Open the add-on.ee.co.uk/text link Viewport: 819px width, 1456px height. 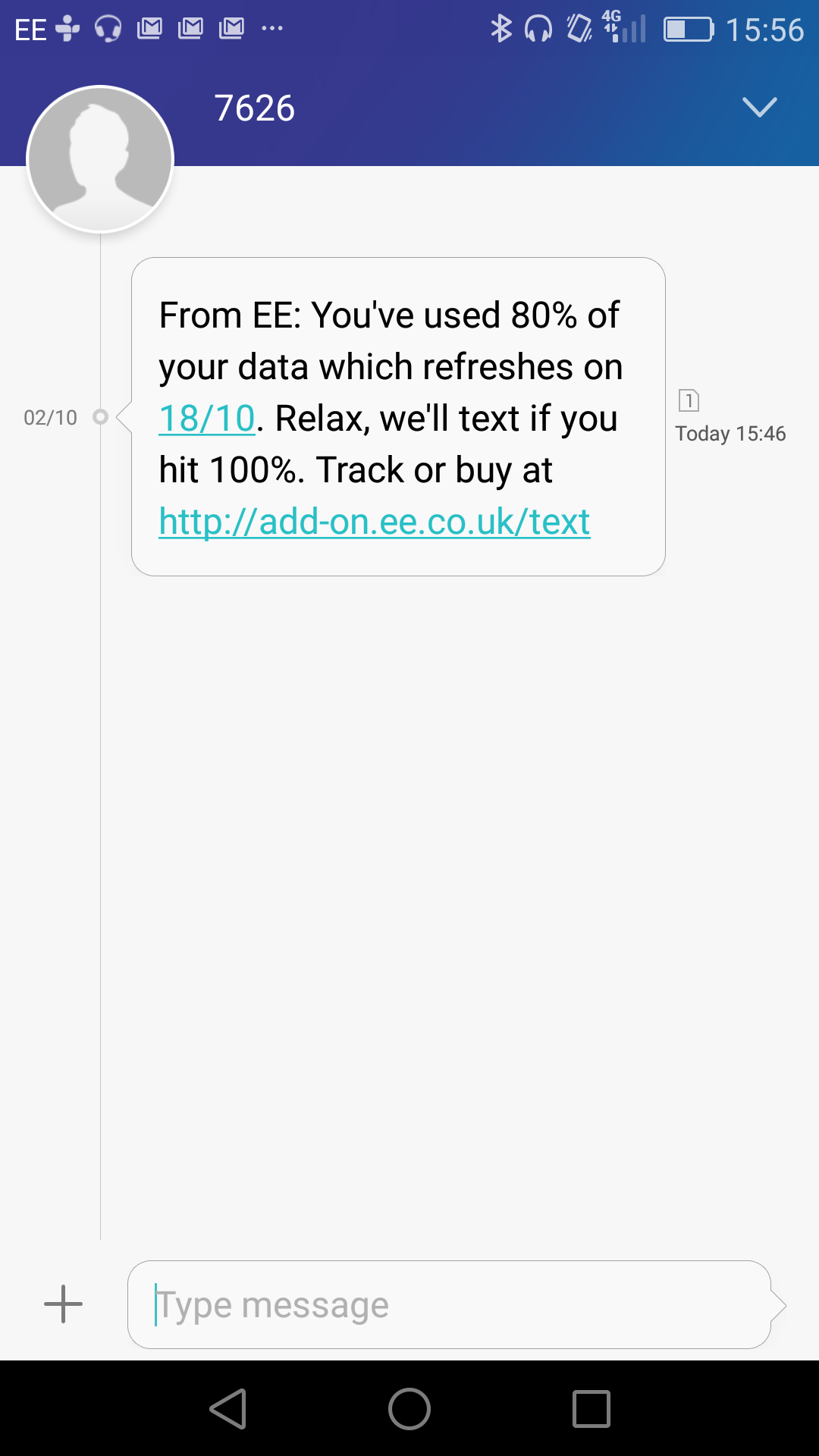pyautogui.click(x=375, y=522)
